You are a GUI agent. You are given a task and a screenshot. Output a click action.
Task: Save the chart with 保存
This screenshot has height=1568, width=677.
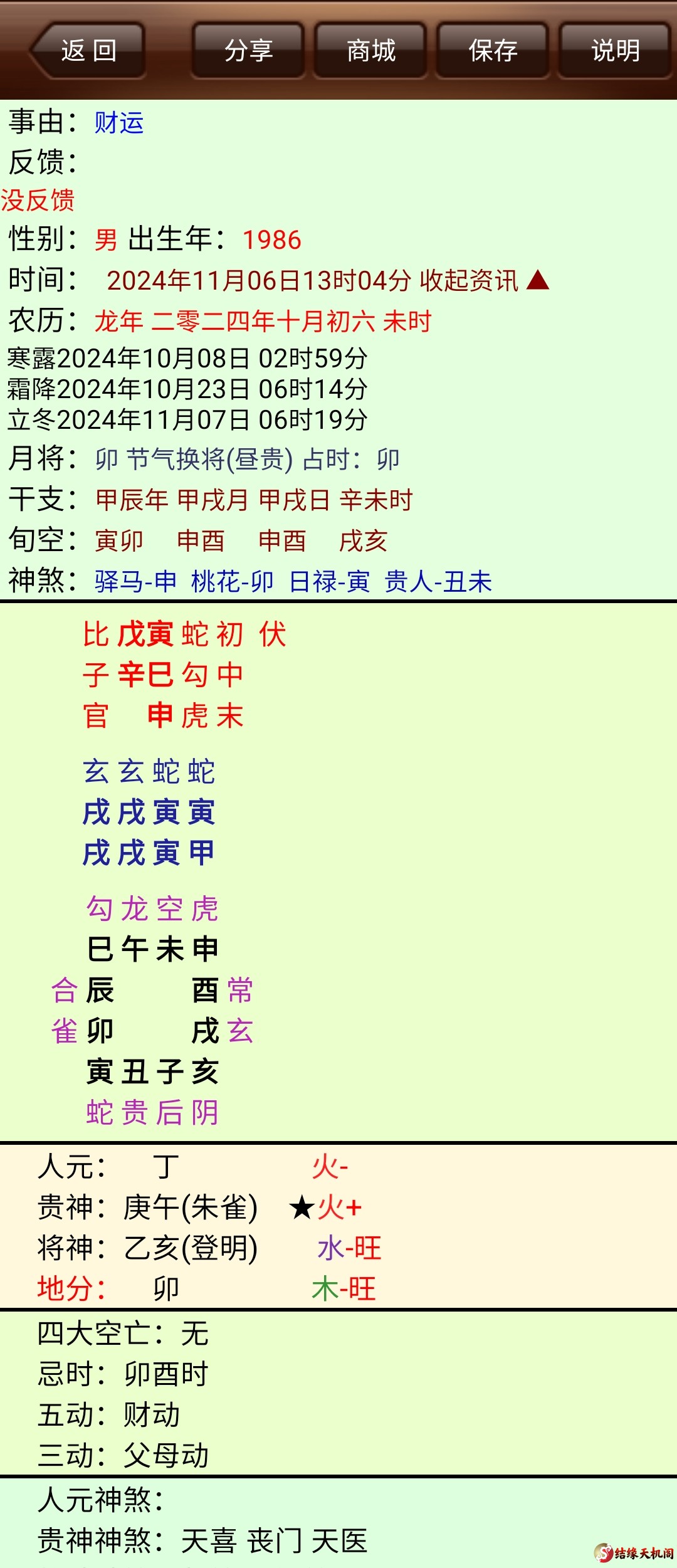pyautogui.click(x=493, y=51)
